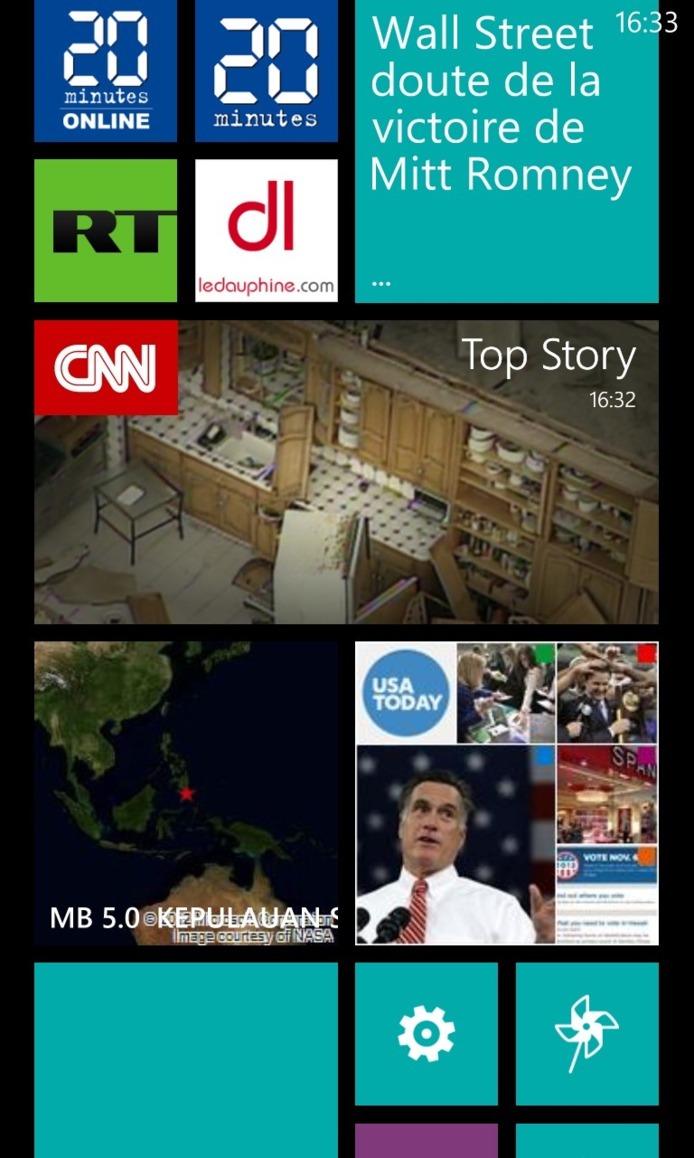This screenshot has width=694, height=1158.
Task: Open the earthquake map tile MB 5.0
Action: 186,793
